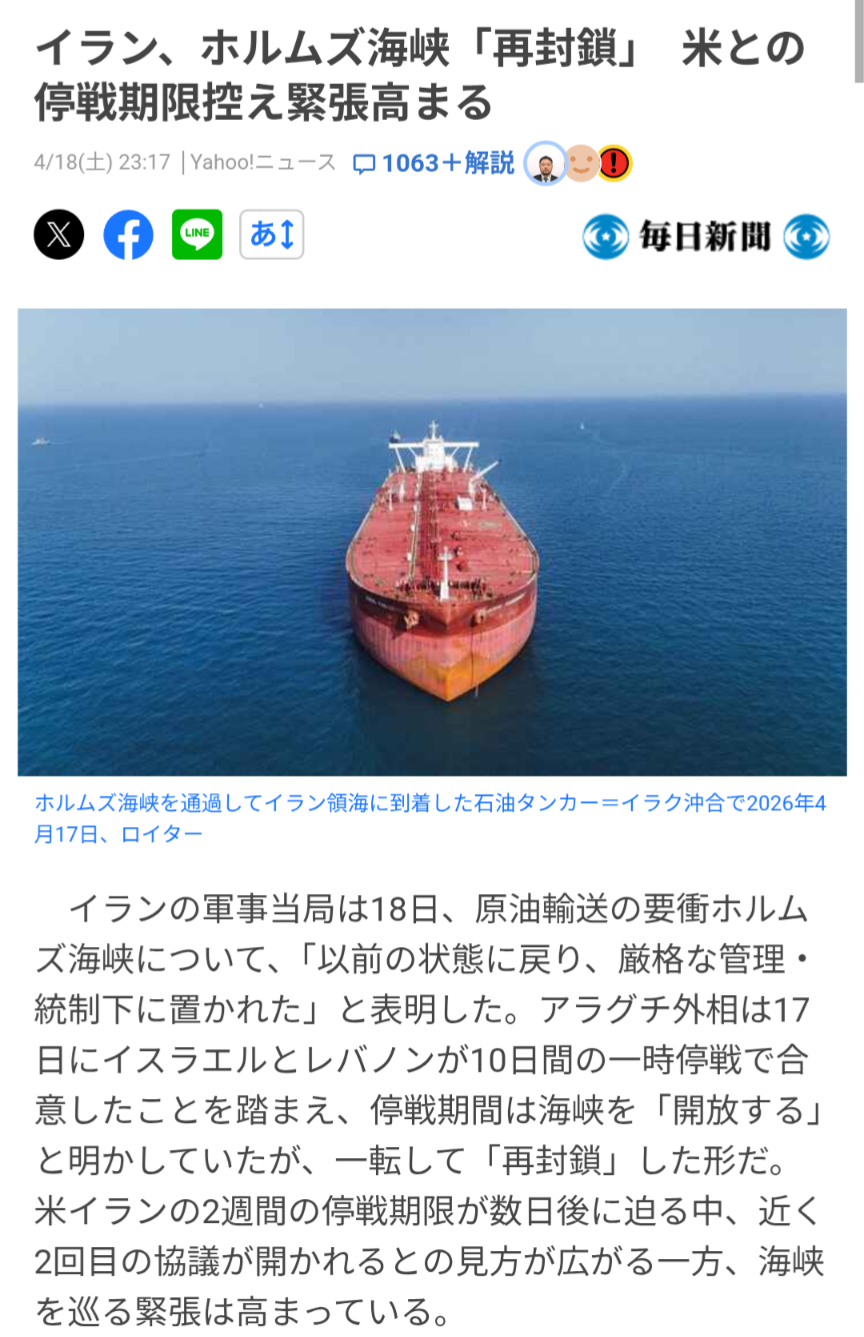
Task: Share article on X
Action: pyautogui.click(x=59, y=235)
